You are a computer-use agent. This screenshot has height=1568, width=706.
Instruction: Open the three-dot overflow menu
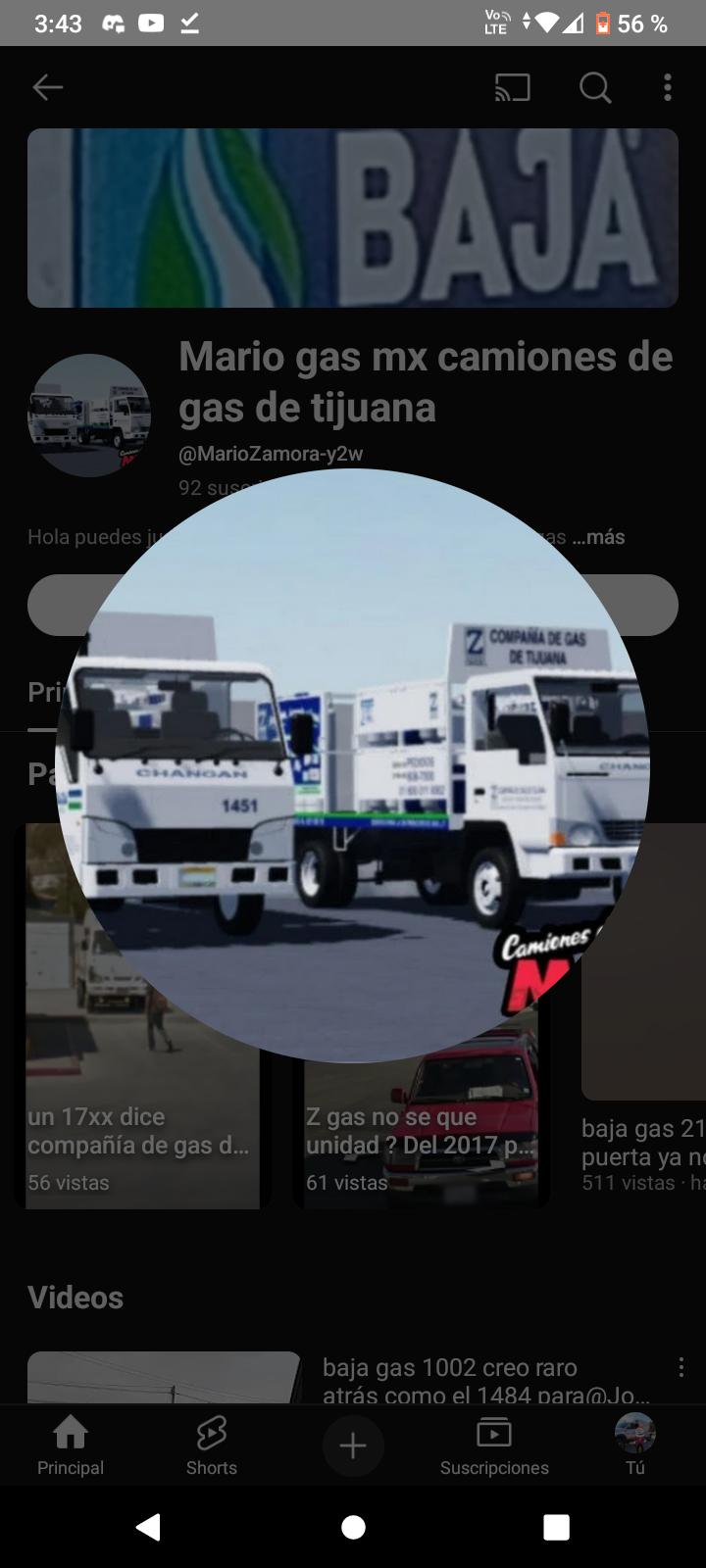click(x=668, y=87)
